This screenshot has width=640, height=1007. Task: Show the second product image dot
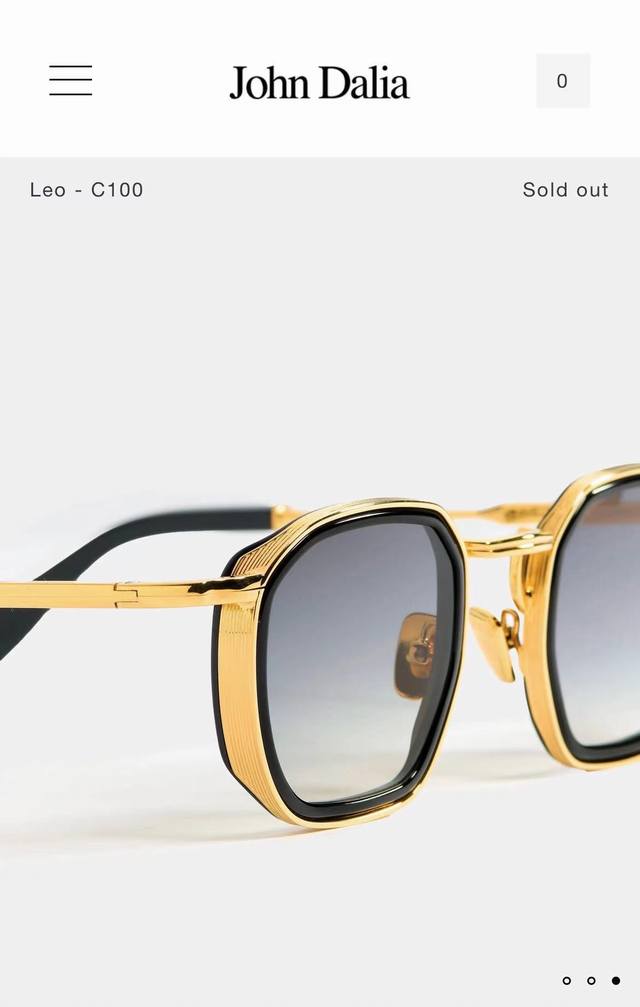click(591, 981)
